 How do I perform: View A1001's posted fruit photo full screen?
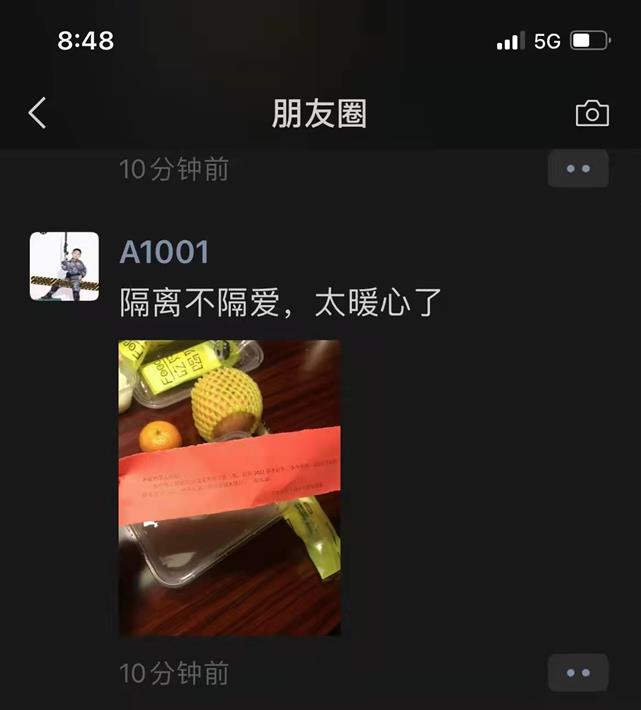[229, 487]
